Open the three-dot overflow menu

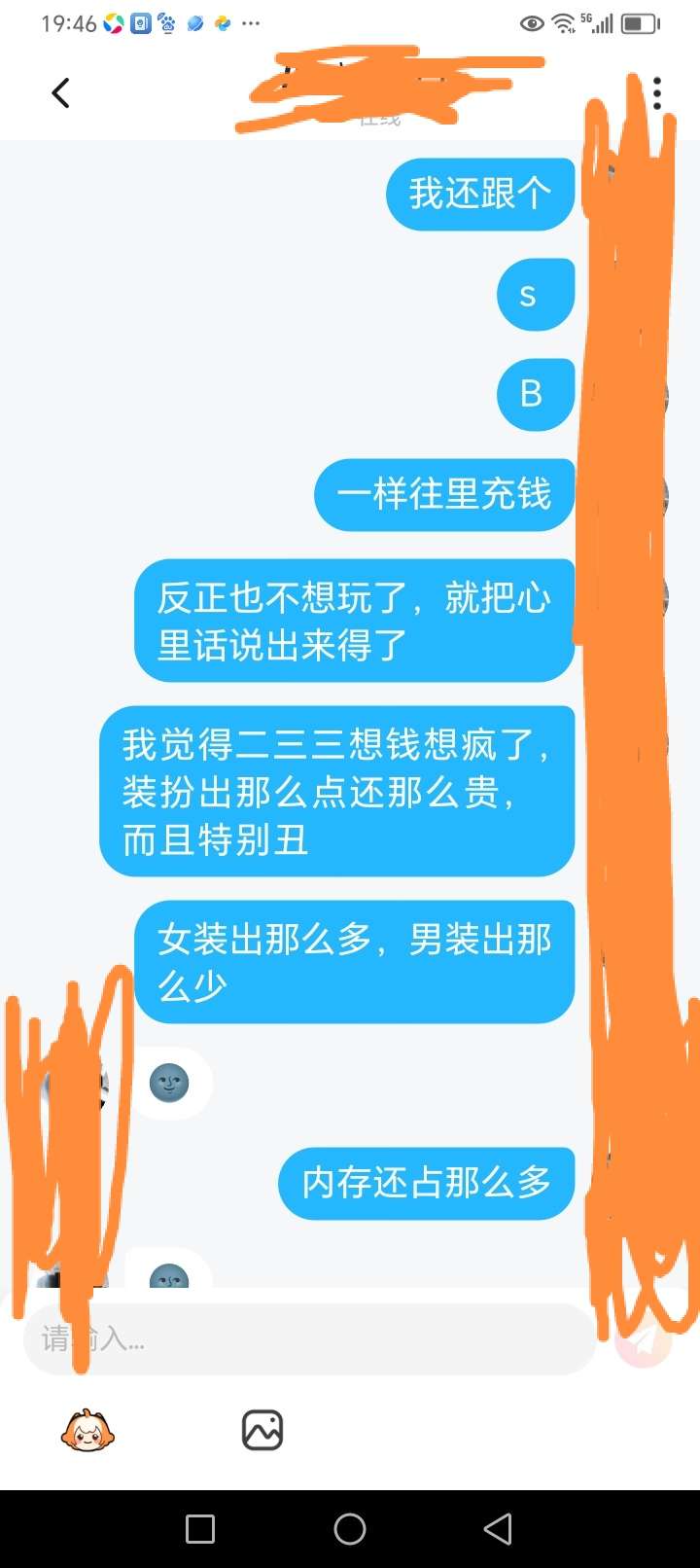coord(657,93)
